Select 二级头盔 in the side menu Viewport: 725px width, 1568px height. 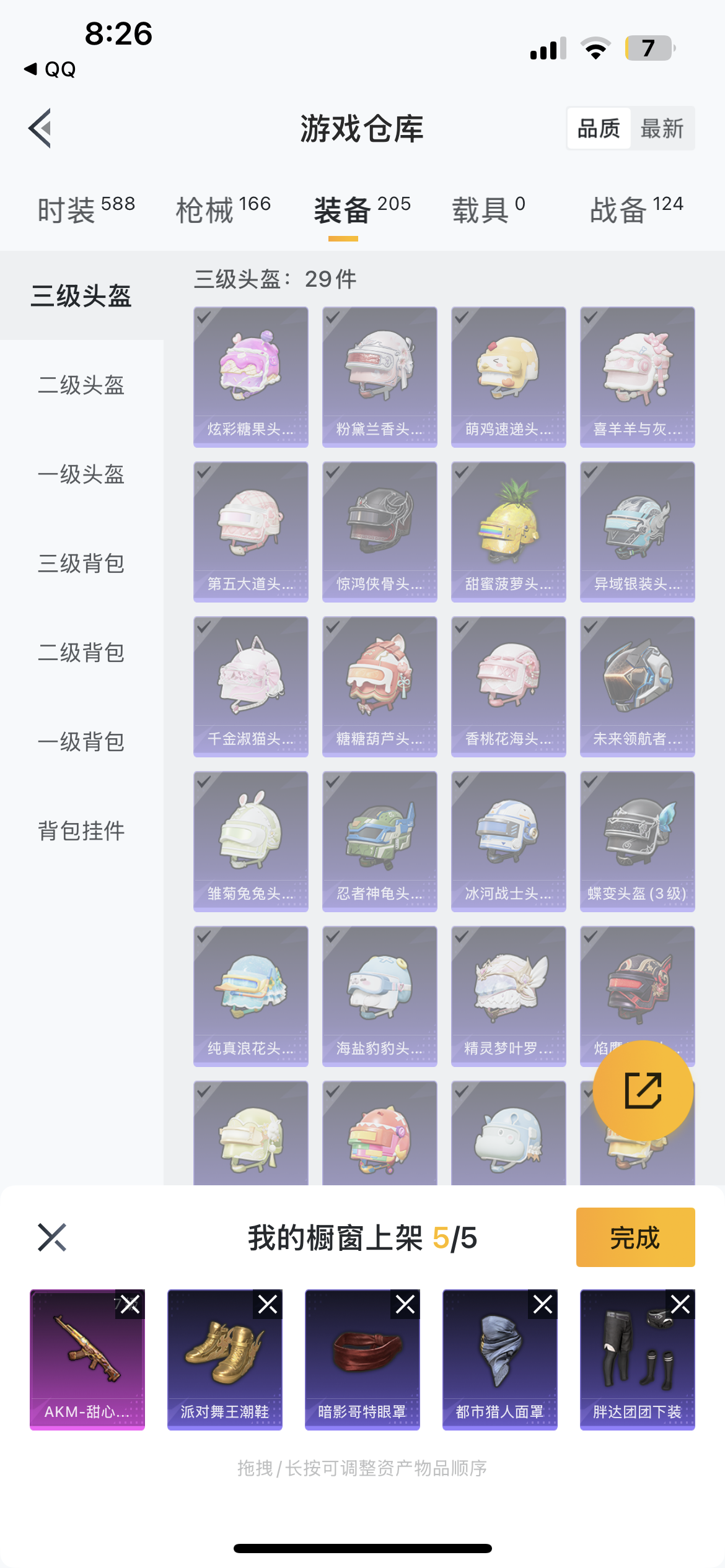click(81, 385)
